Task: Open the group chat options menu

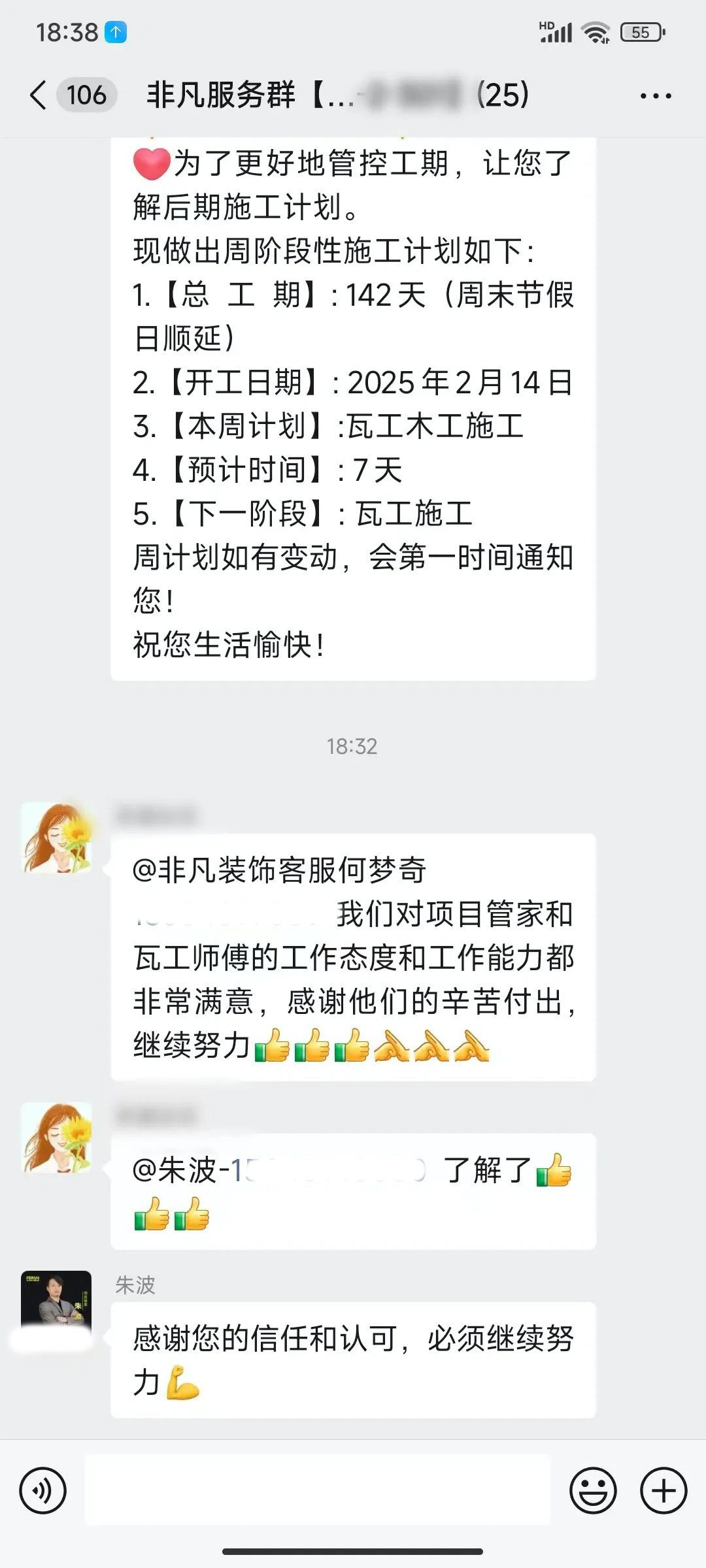Action: [x=655, y=96]
